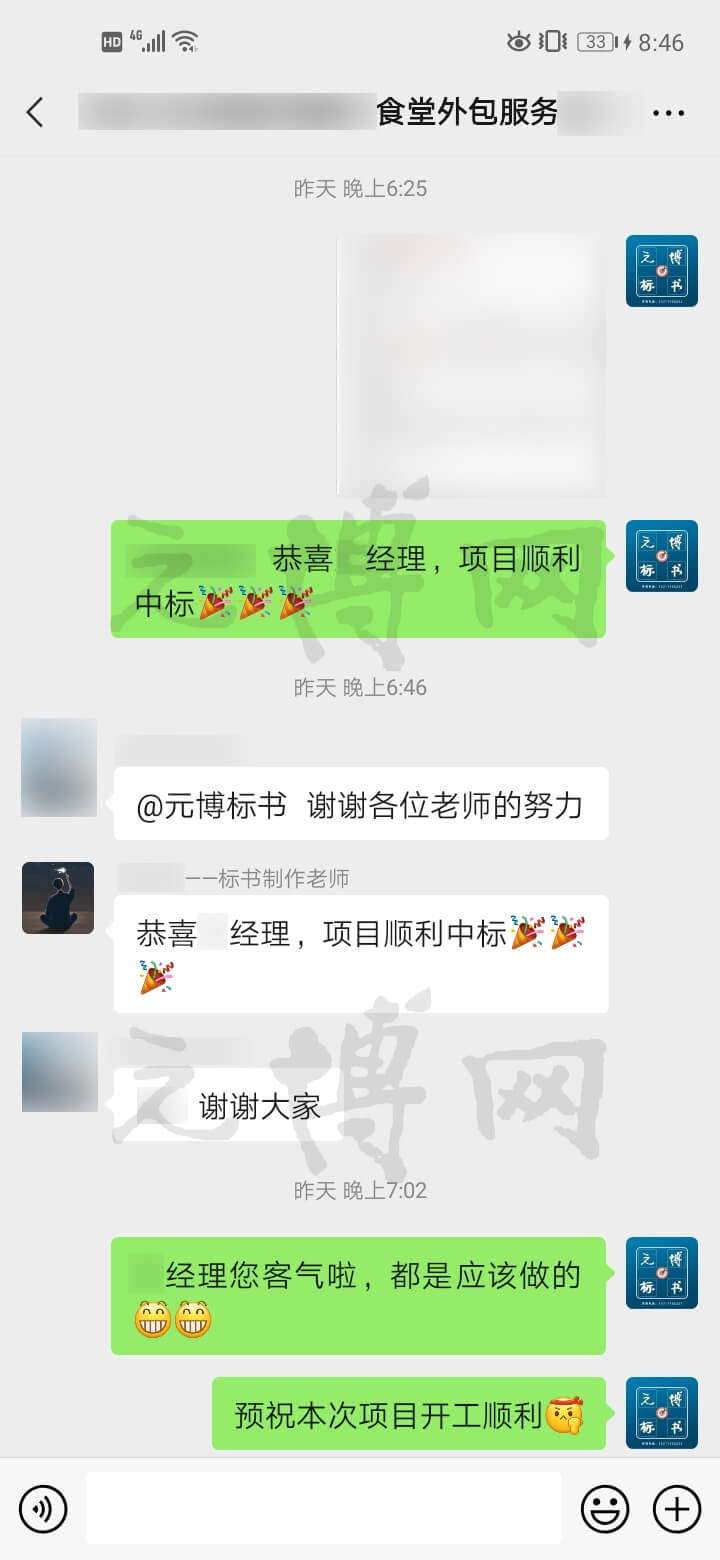The image size is (720, 1560).
Task: Open the 标书制作老师 member's avatar
Action: (x=58, y=898)
